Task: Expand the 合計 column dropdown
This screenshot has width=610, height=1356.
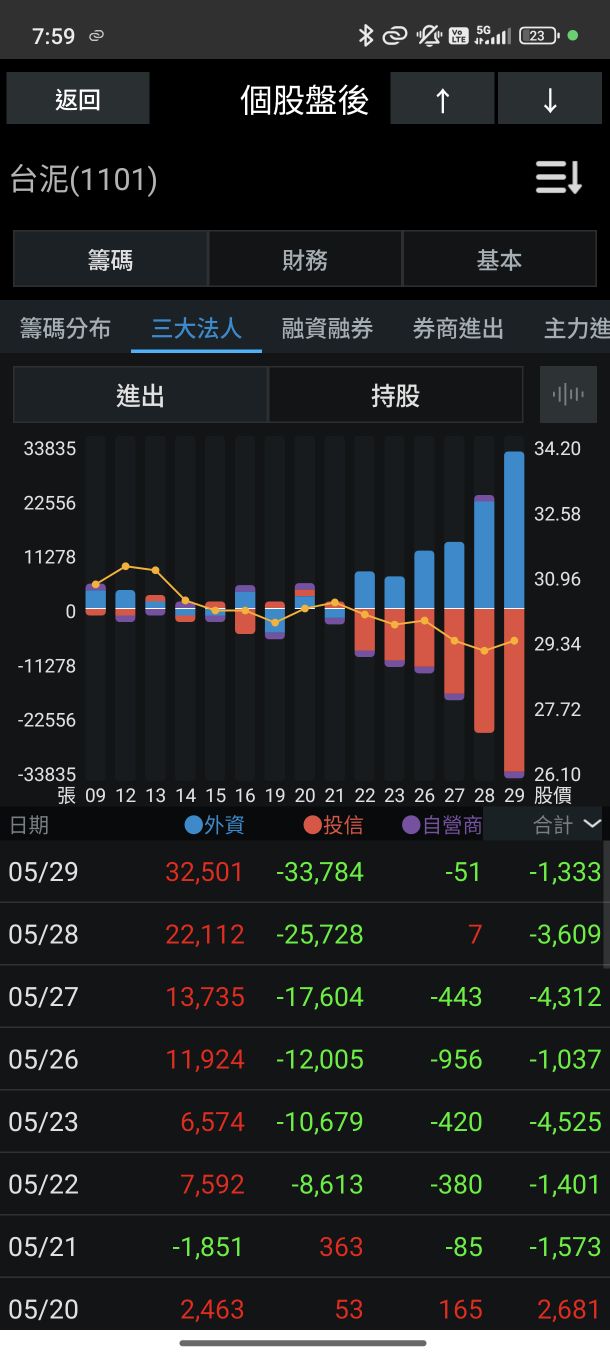Action: tap(592, 824)
